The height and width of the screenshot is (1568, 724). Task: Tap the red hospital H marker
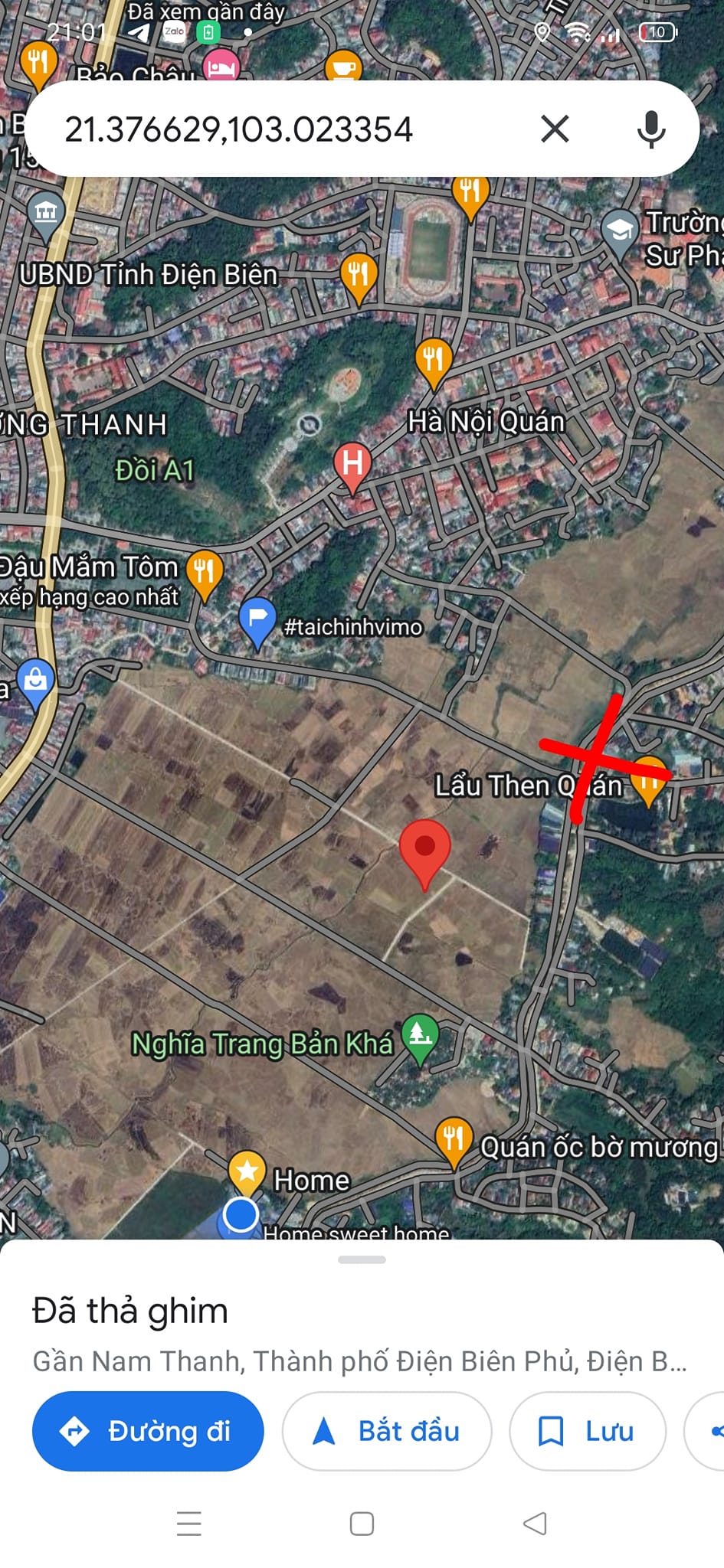[352, 464]
